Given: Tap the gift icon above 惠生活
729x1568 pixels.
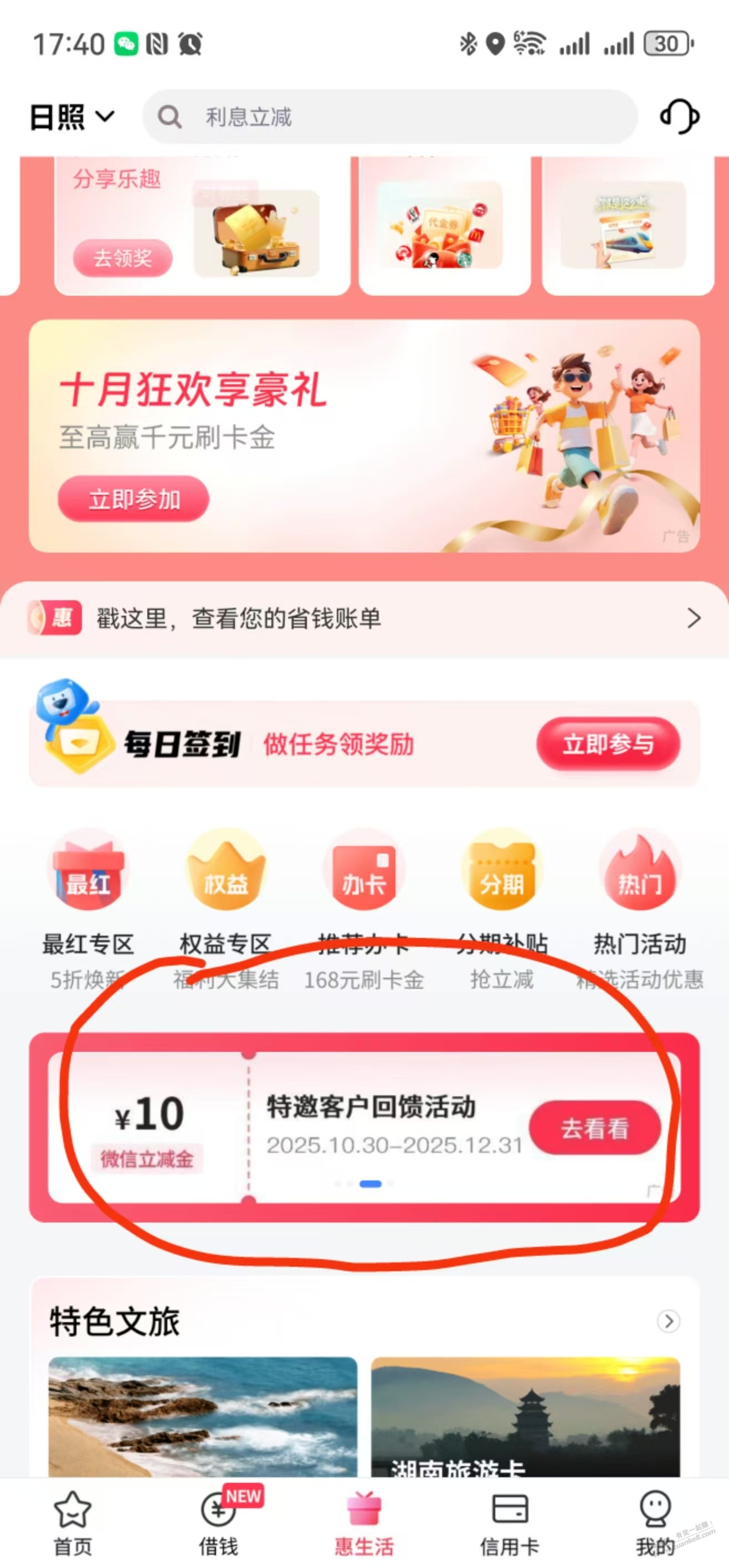Looking at the screenshot, I should (363, 1508).
